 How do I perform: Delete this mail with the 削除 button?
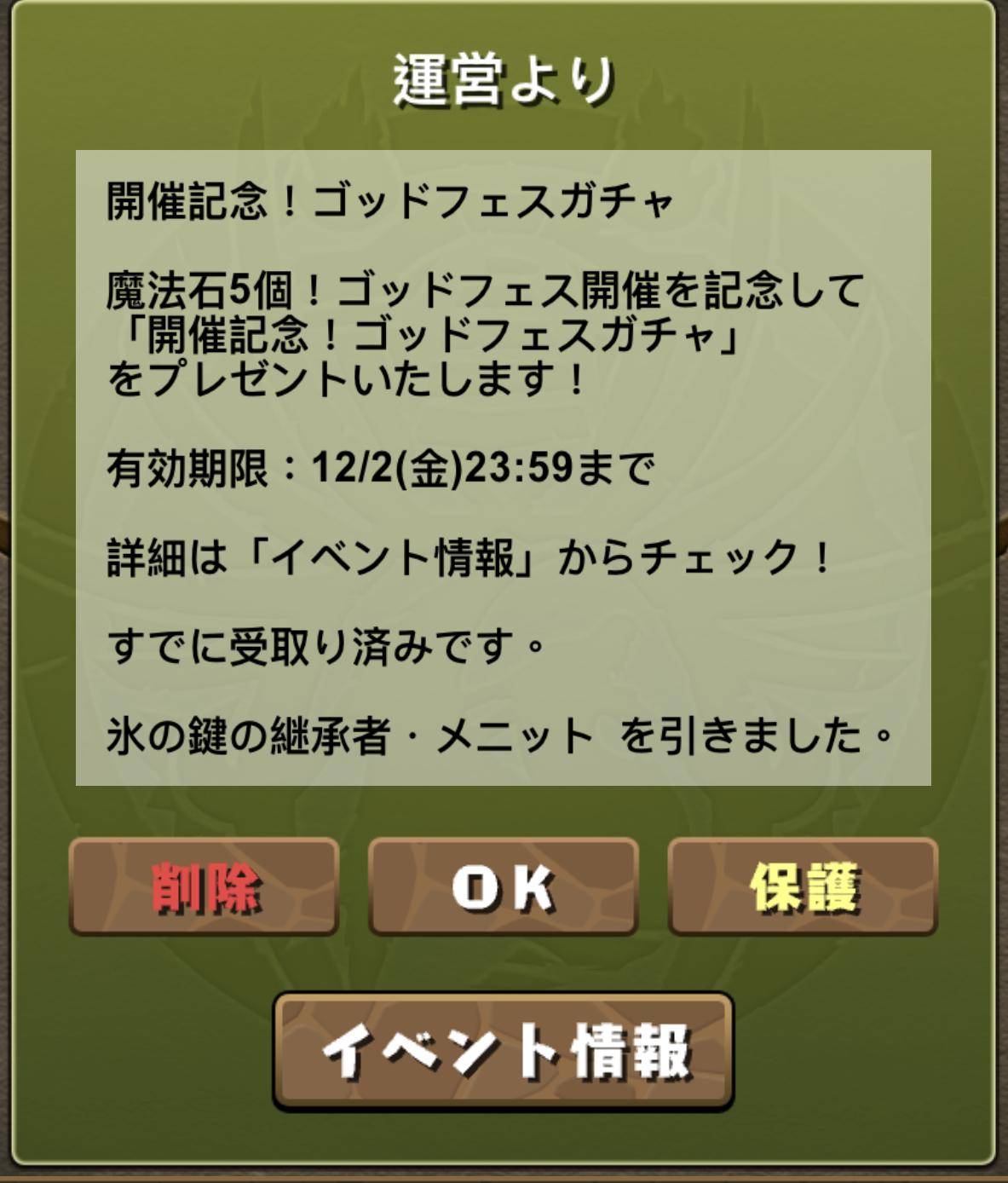pos(204,887)
